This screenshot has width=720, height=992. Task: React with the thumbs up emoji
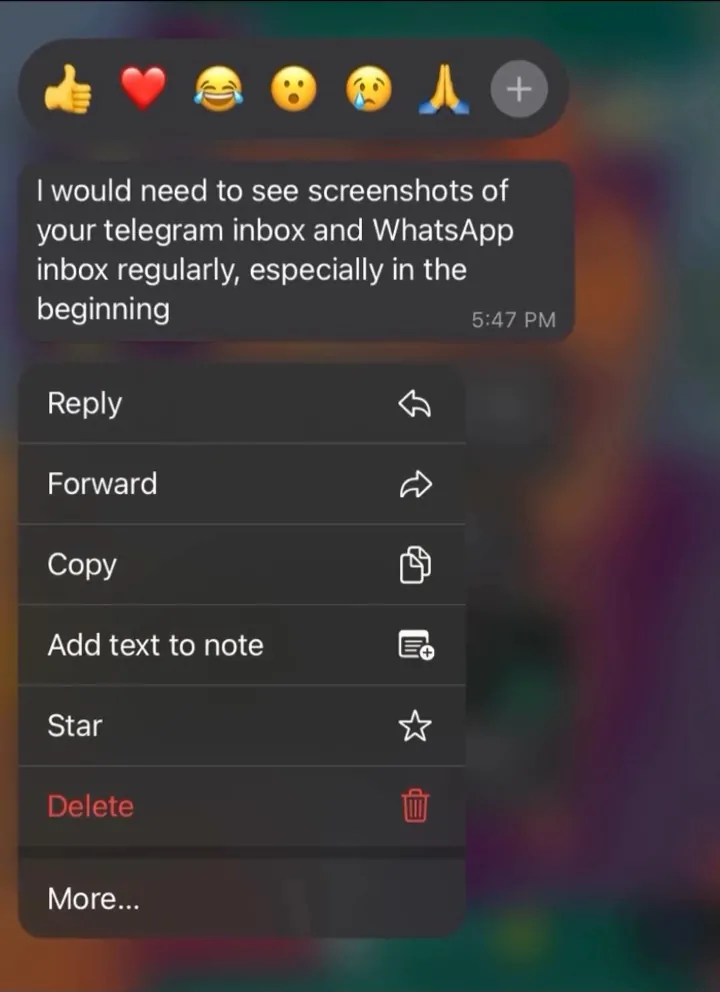(68, 91)
